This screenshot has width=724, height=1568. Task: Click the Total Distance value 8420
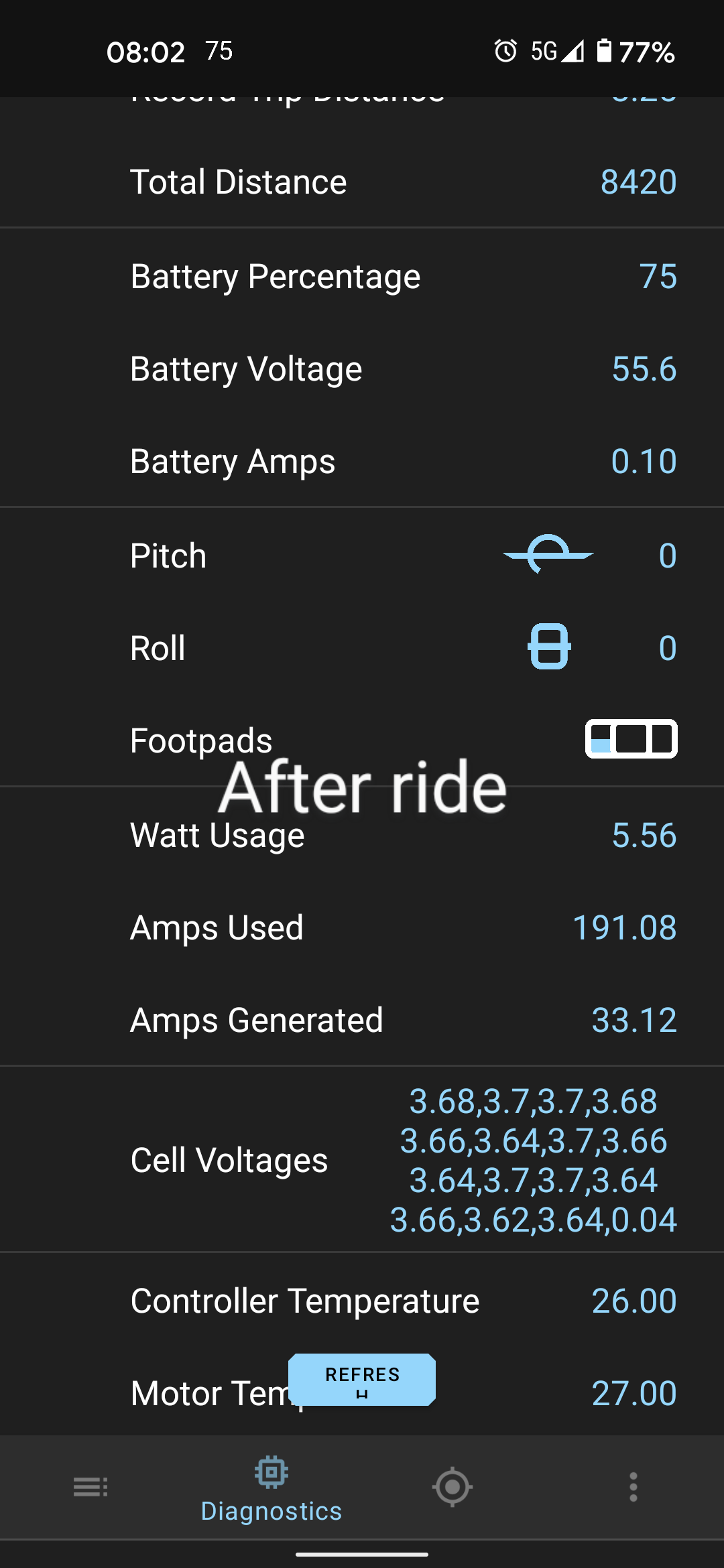tap(637, 181)
